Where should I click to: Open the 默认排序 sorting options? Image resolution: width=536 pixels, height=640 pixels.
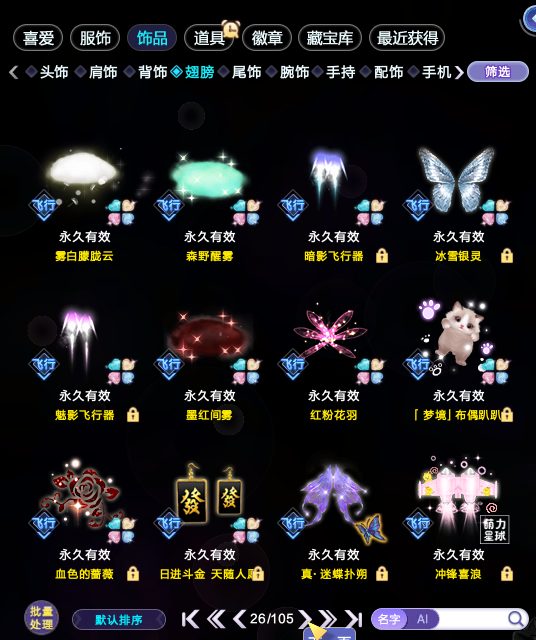tap(119, 620)
